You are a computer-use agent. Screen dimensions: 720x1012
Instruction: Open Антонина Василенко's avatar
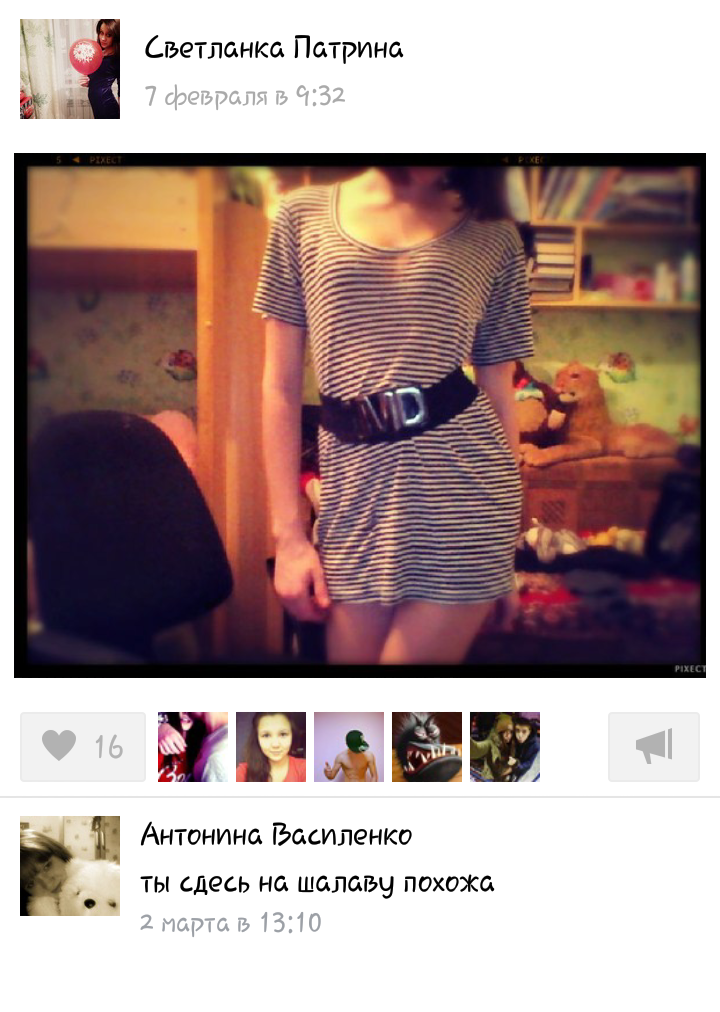click(70, 866)
